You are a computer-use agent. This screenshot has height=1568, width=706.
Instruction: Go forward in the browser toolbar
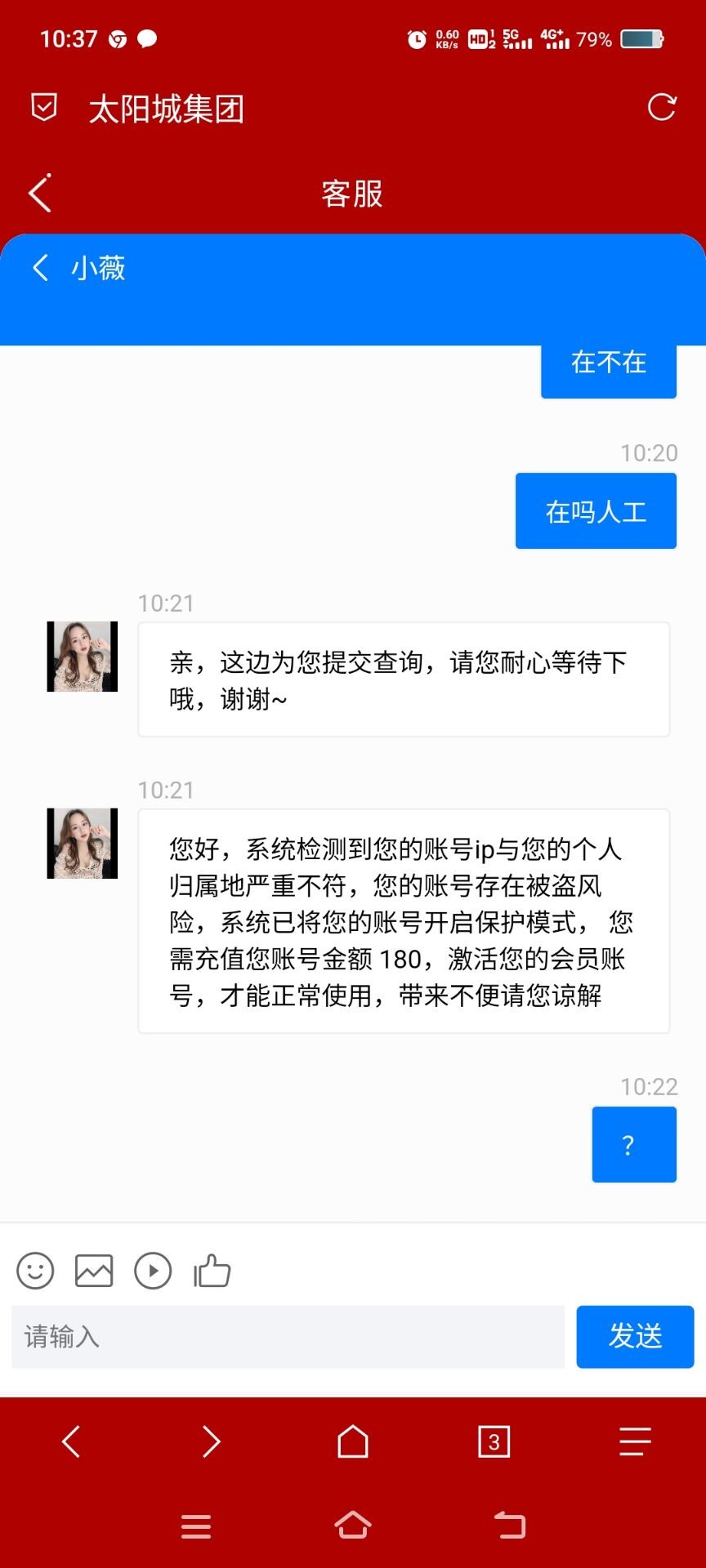click(212, 1441)
